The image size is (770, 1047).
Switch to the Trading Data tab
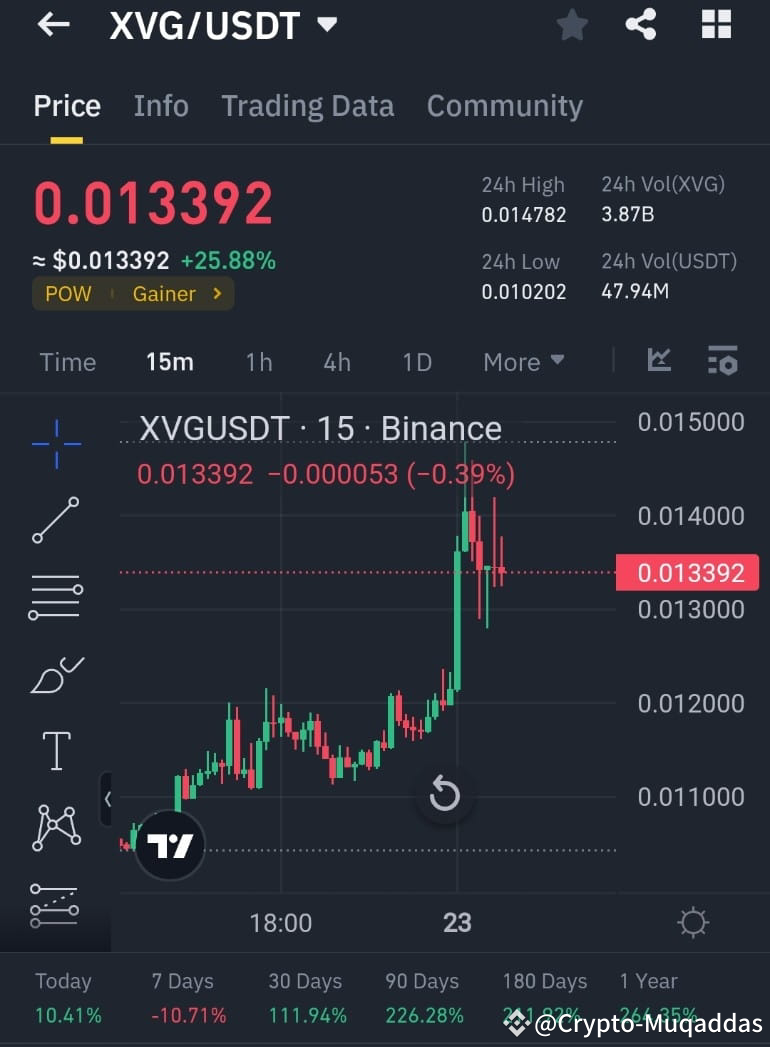tap(307, 106)
